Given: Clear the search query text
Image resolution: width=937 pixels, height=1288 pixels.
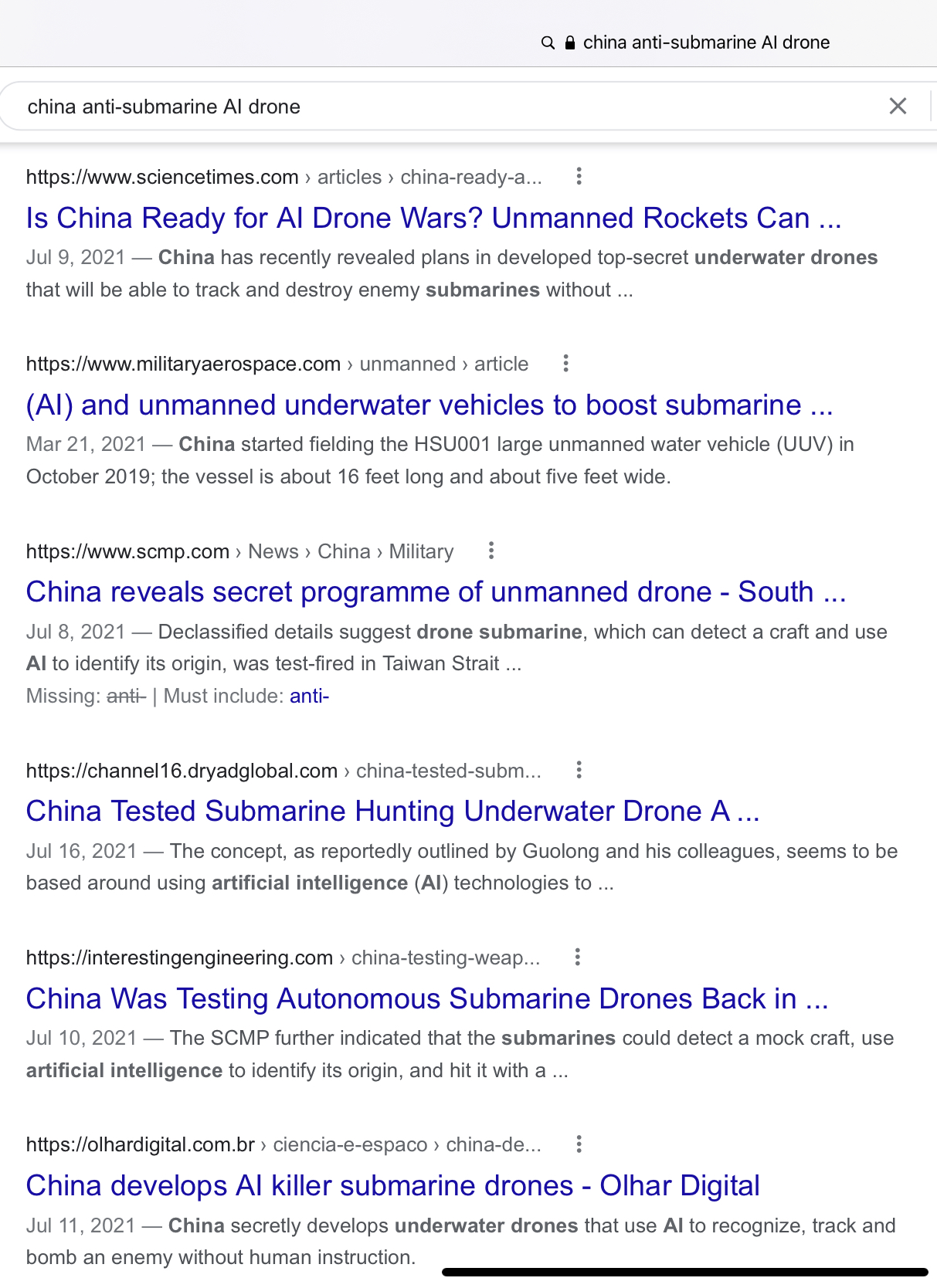Looking at the screenshot, I should point(897,107).
